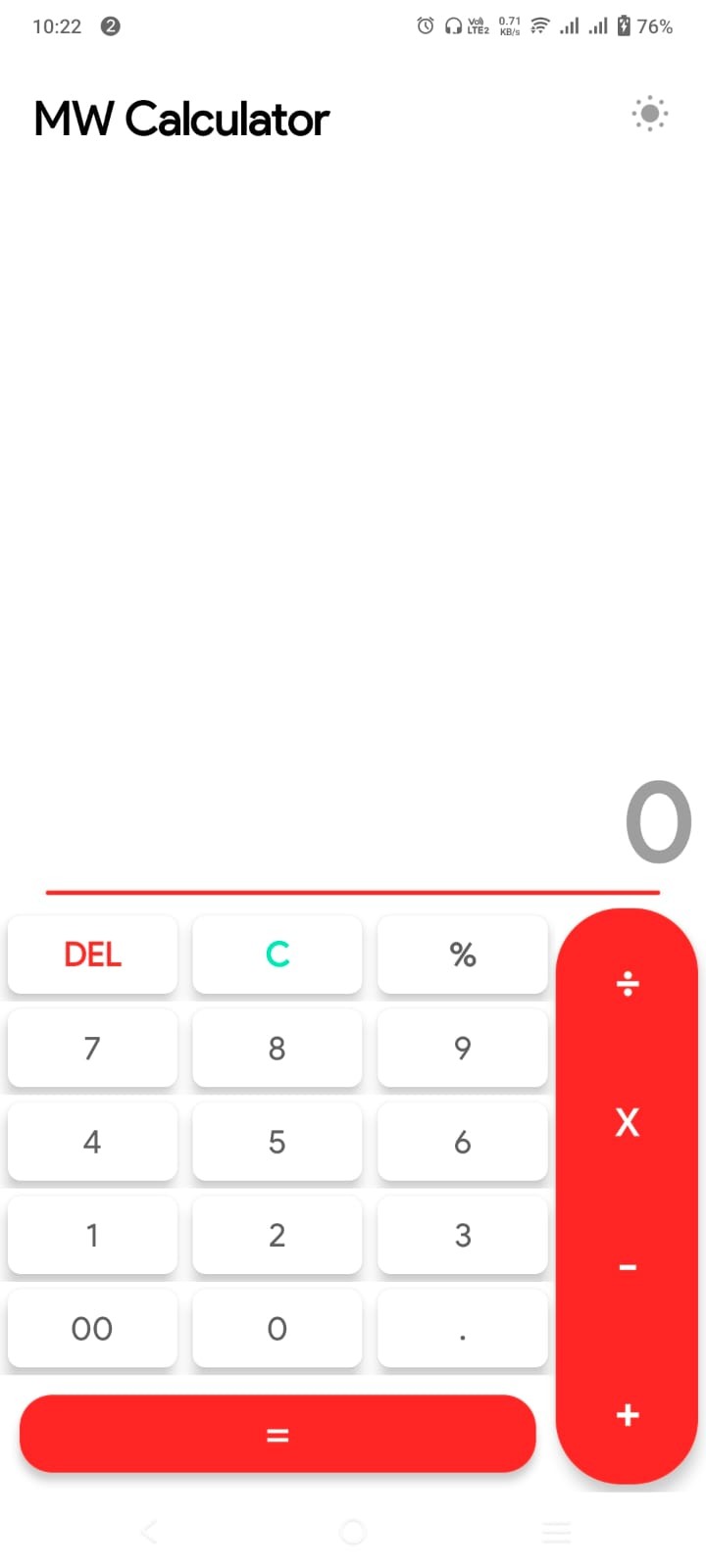Tap the DEL key

tap(92, 955)
